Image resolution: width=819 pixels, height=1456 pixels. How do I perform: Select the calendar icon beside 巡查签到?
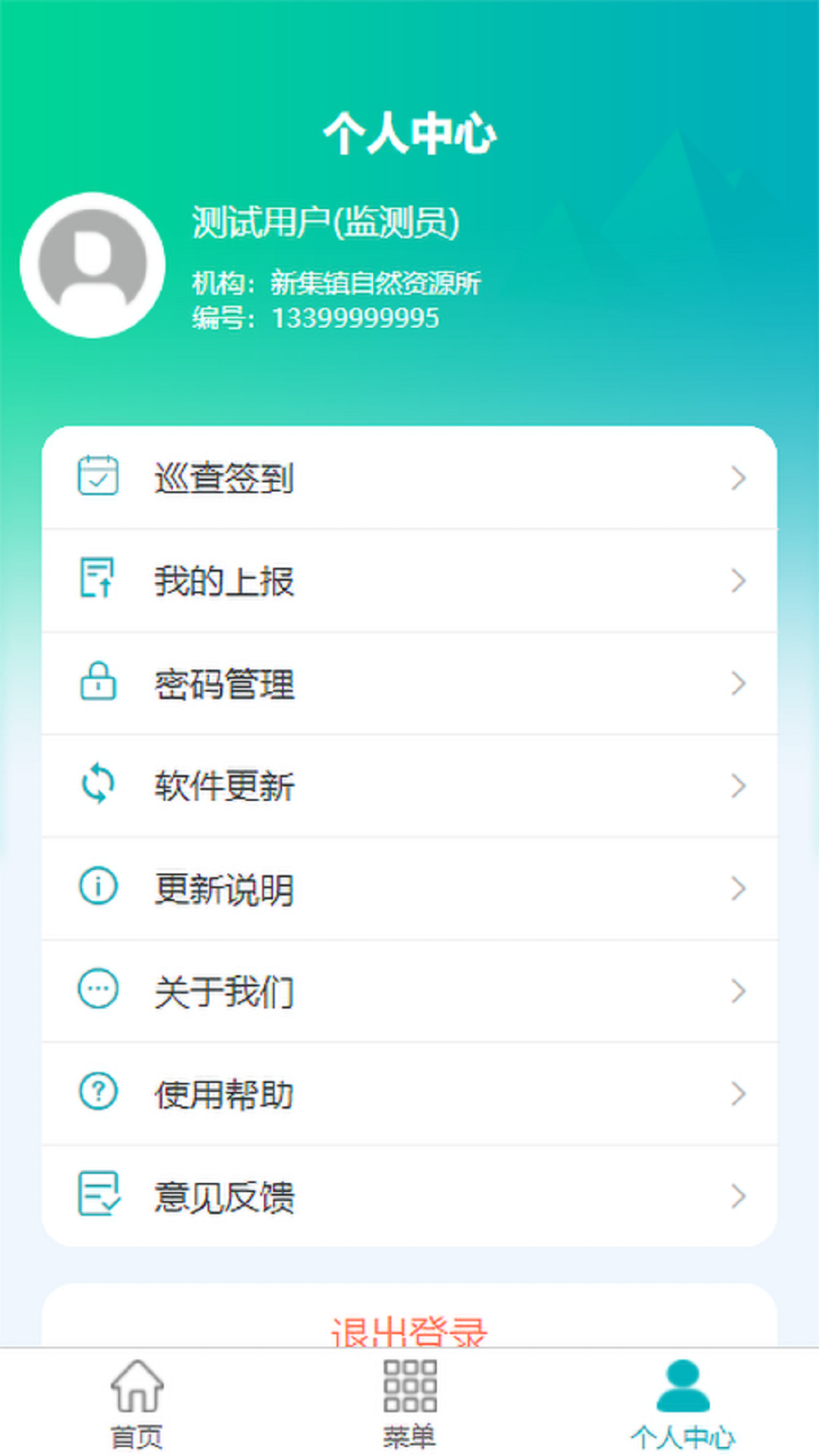pos(96,476)
